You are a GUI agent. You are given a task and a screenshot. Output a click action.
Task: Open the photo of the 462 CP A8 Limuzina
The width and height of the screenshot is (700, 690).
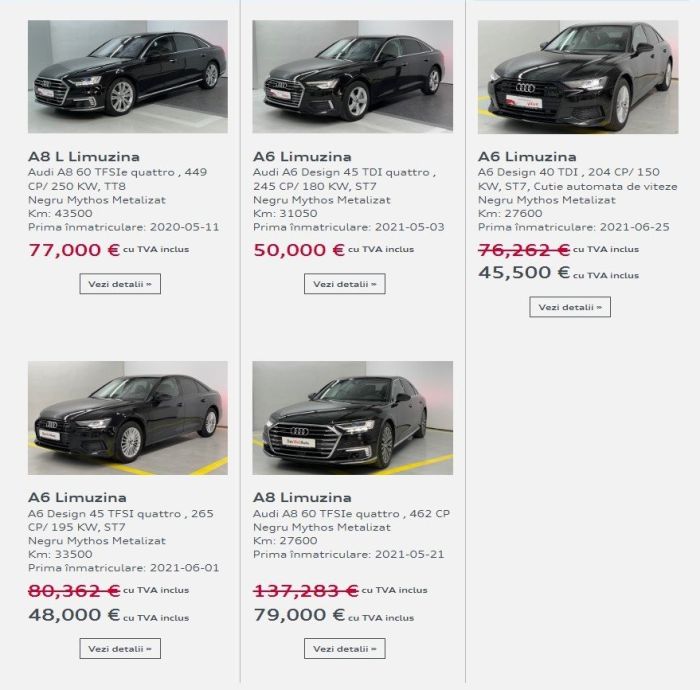[352, 418]
